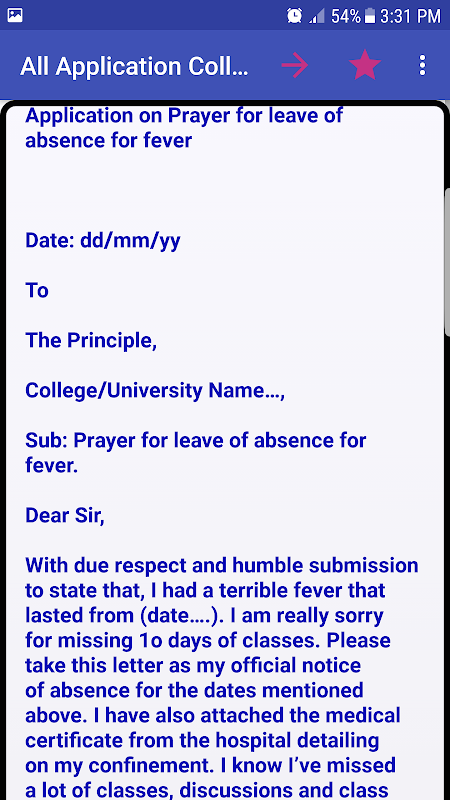The image size is (450, 800).
Task: Open the overflow menu
Action: tap(422, 66)
